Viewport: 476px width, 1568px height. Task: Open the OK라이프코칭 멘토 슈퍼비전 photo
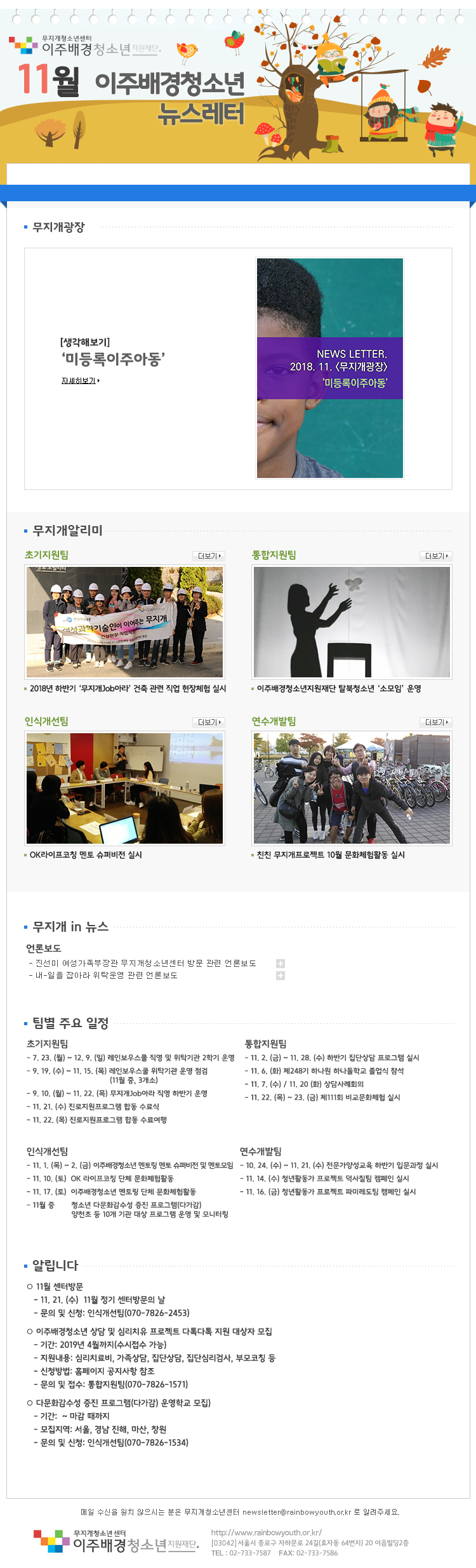tap(125, 788)
